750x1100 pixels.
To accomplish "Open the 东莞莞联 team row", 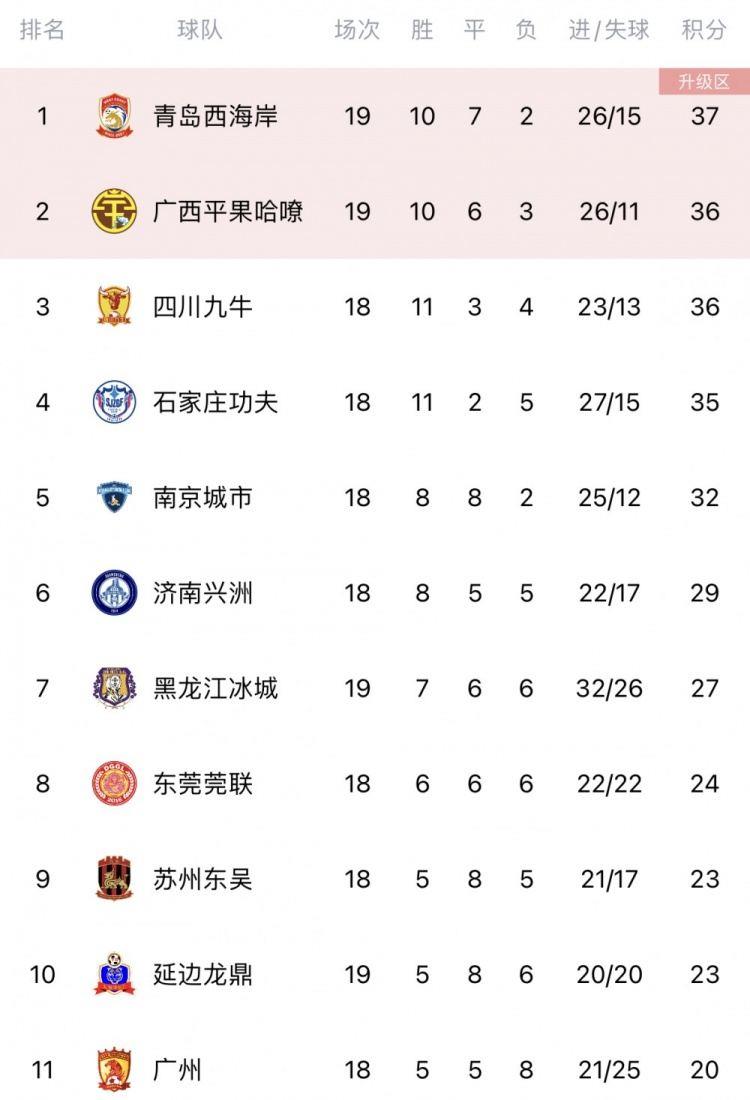I will pyautogui.click(x=202, y=783).
